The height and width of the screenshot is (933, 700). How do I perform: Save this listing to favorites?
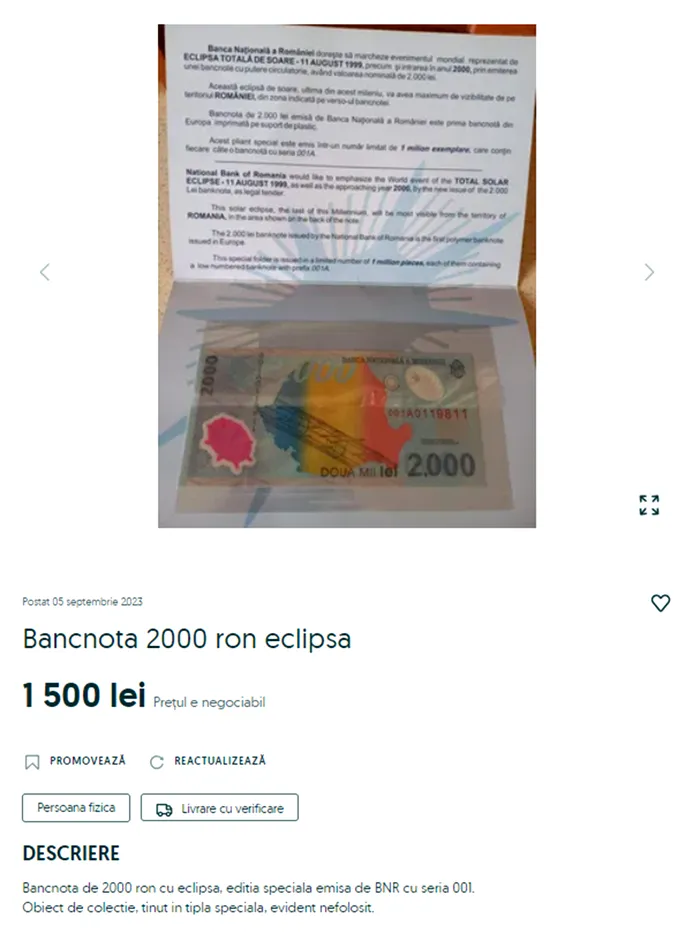point(660,603)
